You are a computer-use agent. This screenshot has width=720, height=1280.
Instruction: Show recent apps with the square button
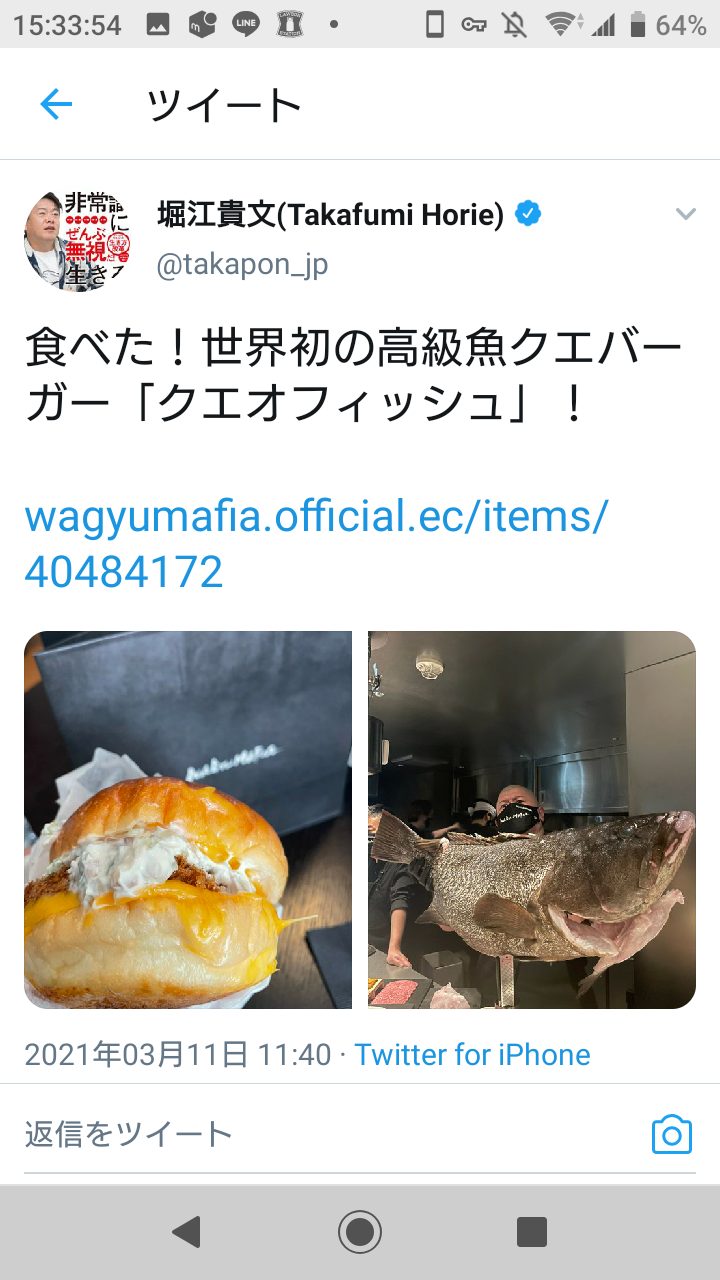pyautogui.click(x=532, y=1232)
